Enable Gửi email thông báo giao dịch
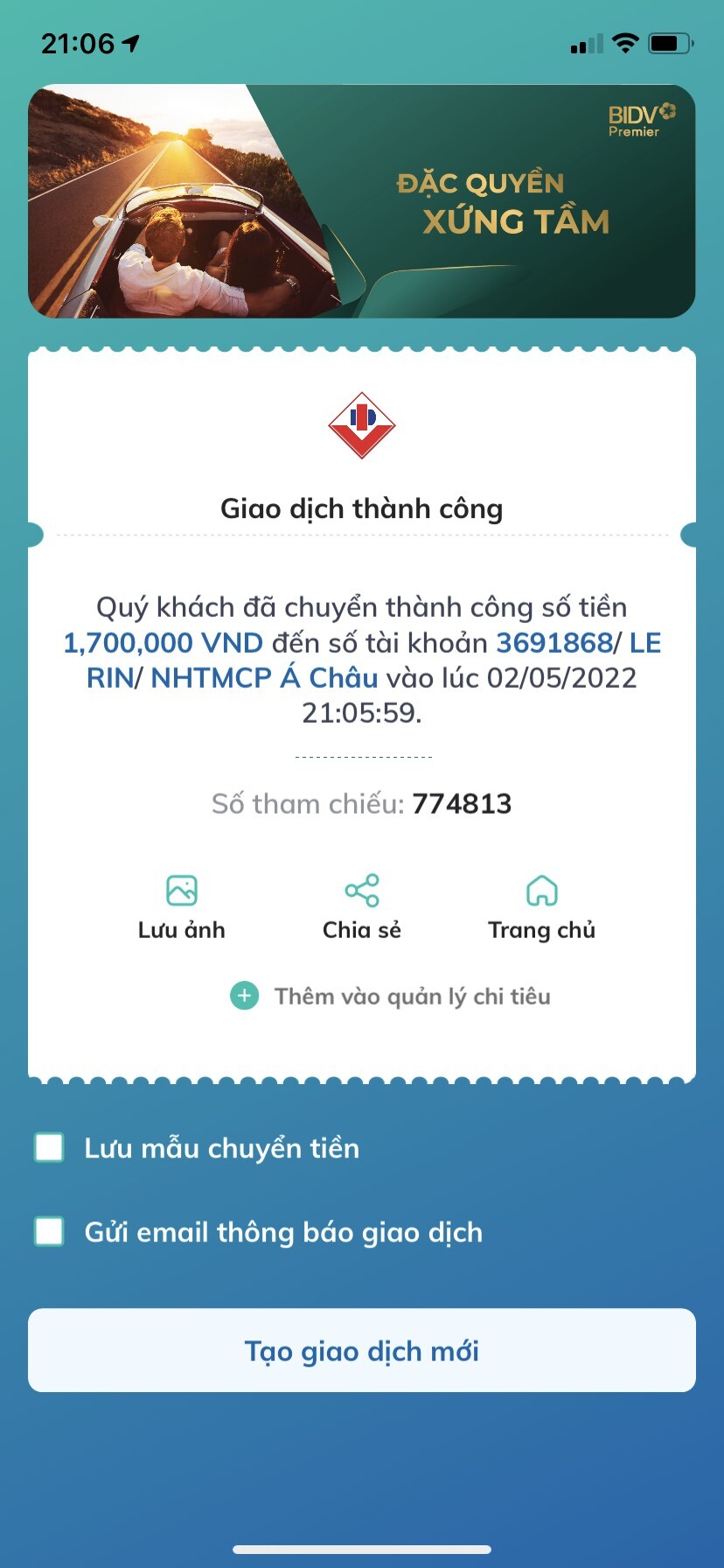This screenshot has height=1568, width=724. (x=49, y=1231)
